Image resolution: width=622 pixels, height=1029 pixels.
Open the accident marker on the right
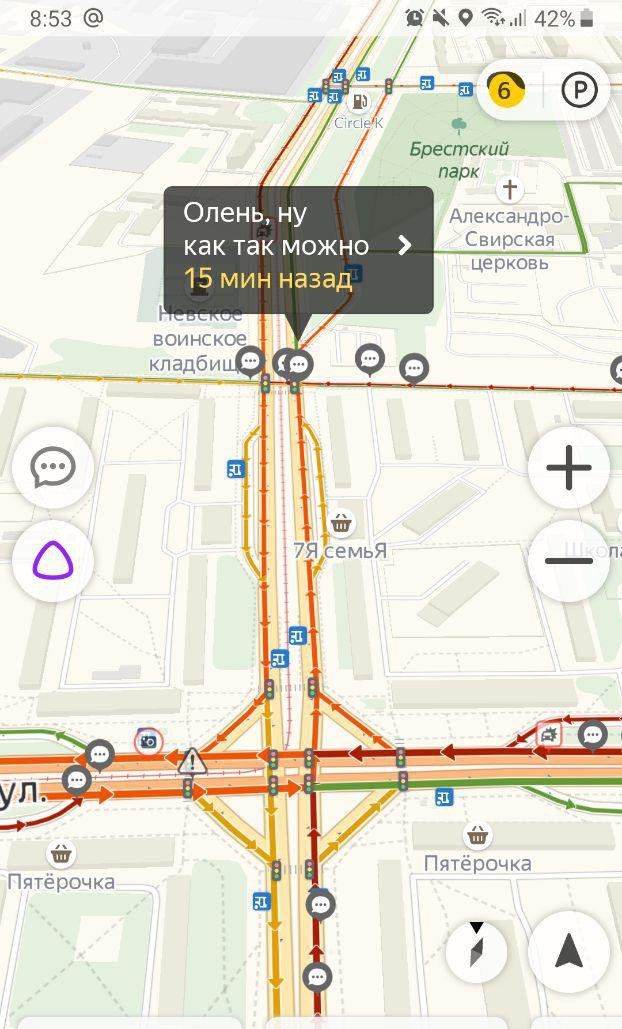pos(549,736)
